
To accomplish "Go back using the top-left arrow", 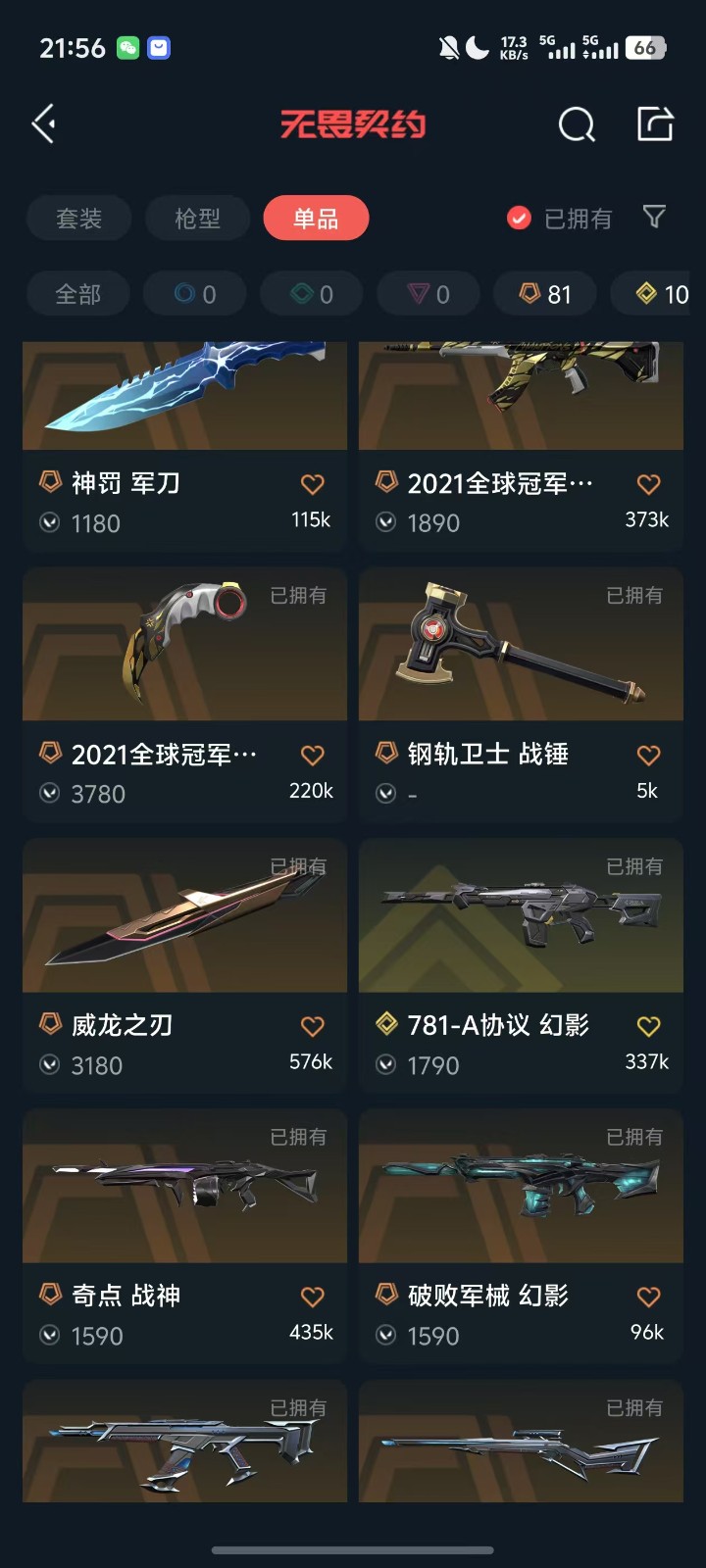I will click(x=44, y=124).
